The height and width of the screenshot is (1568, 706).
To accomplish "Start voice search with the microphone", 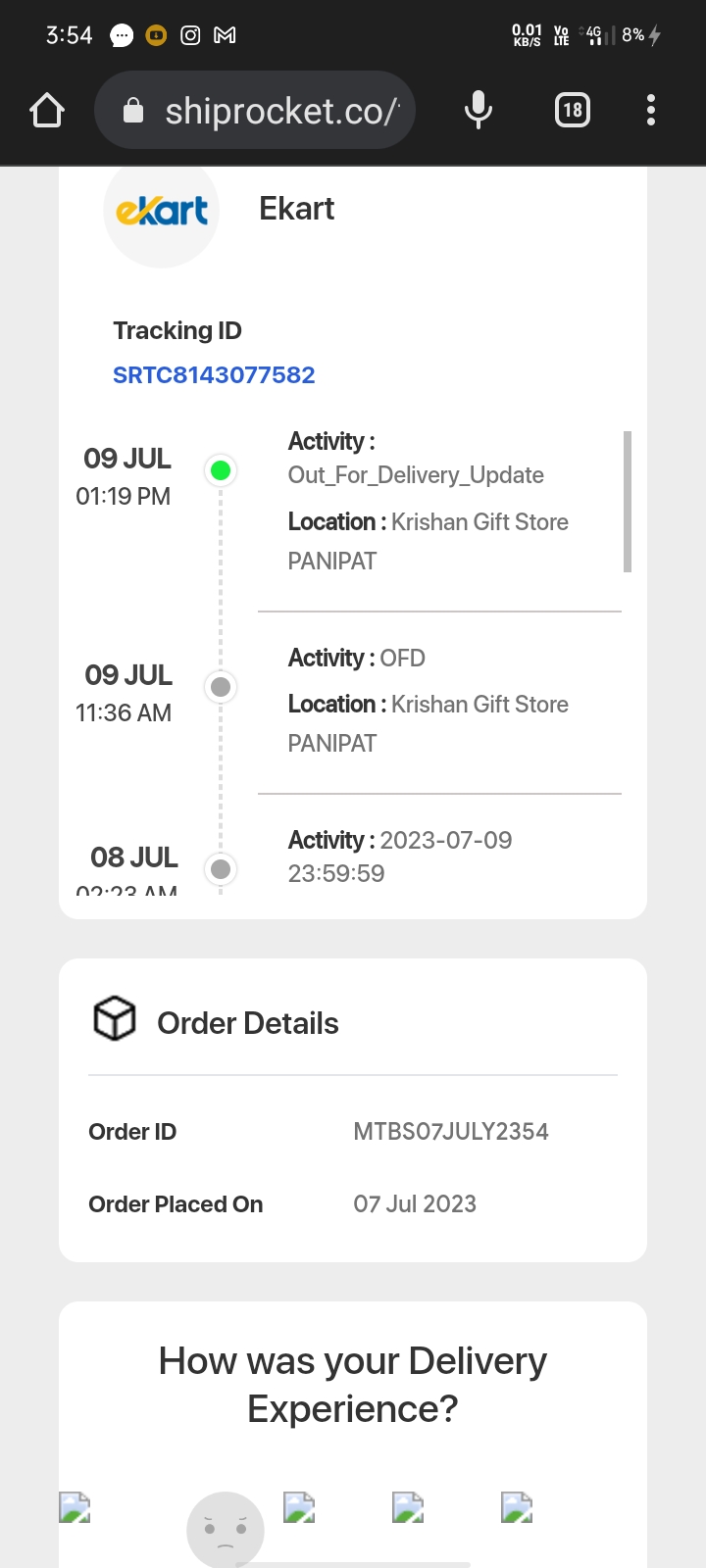I will 479,111.
